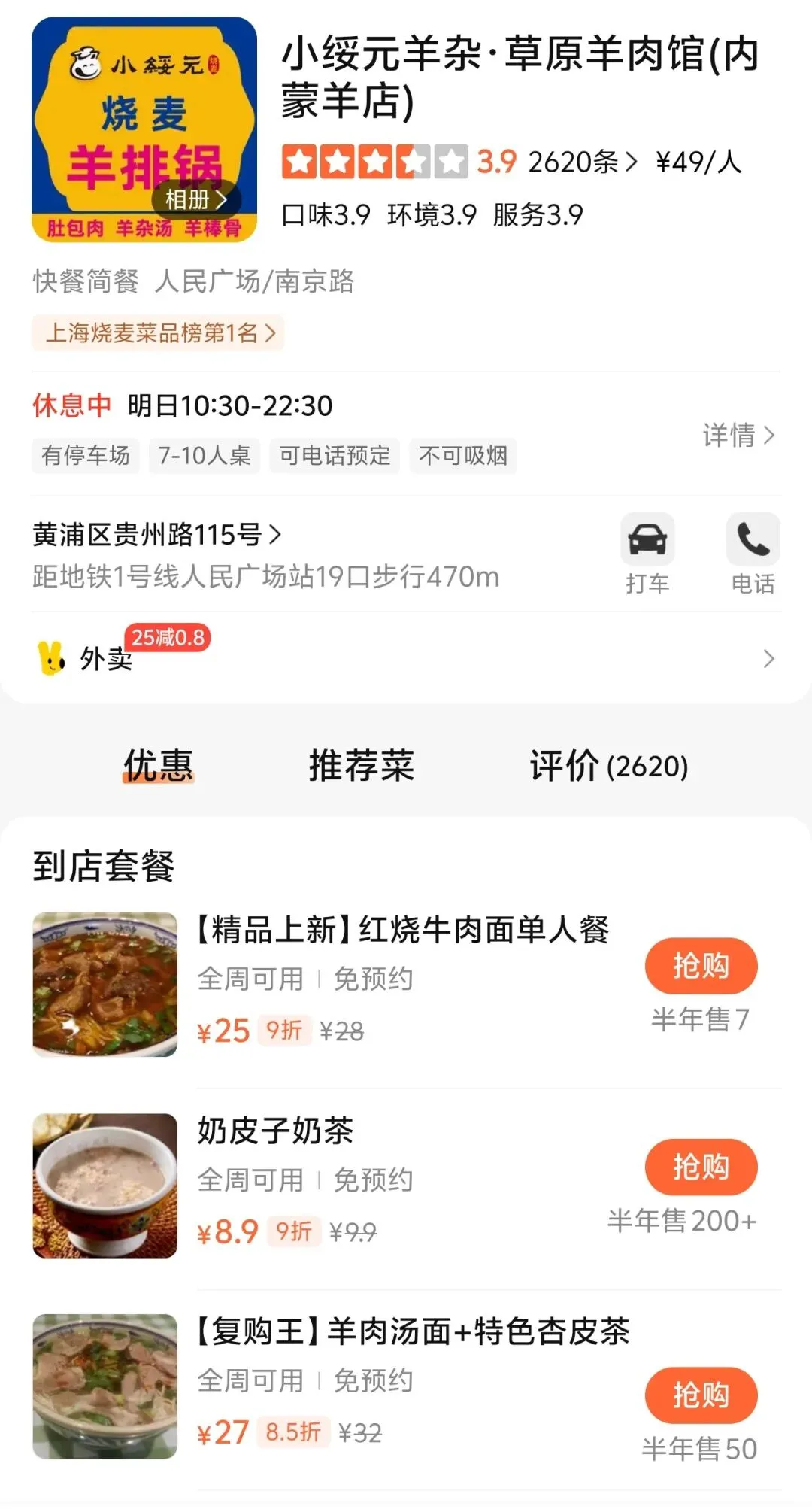The image size is (812, 1509).
Task: Call the restaurant via 电话
Action: [753, 554]
